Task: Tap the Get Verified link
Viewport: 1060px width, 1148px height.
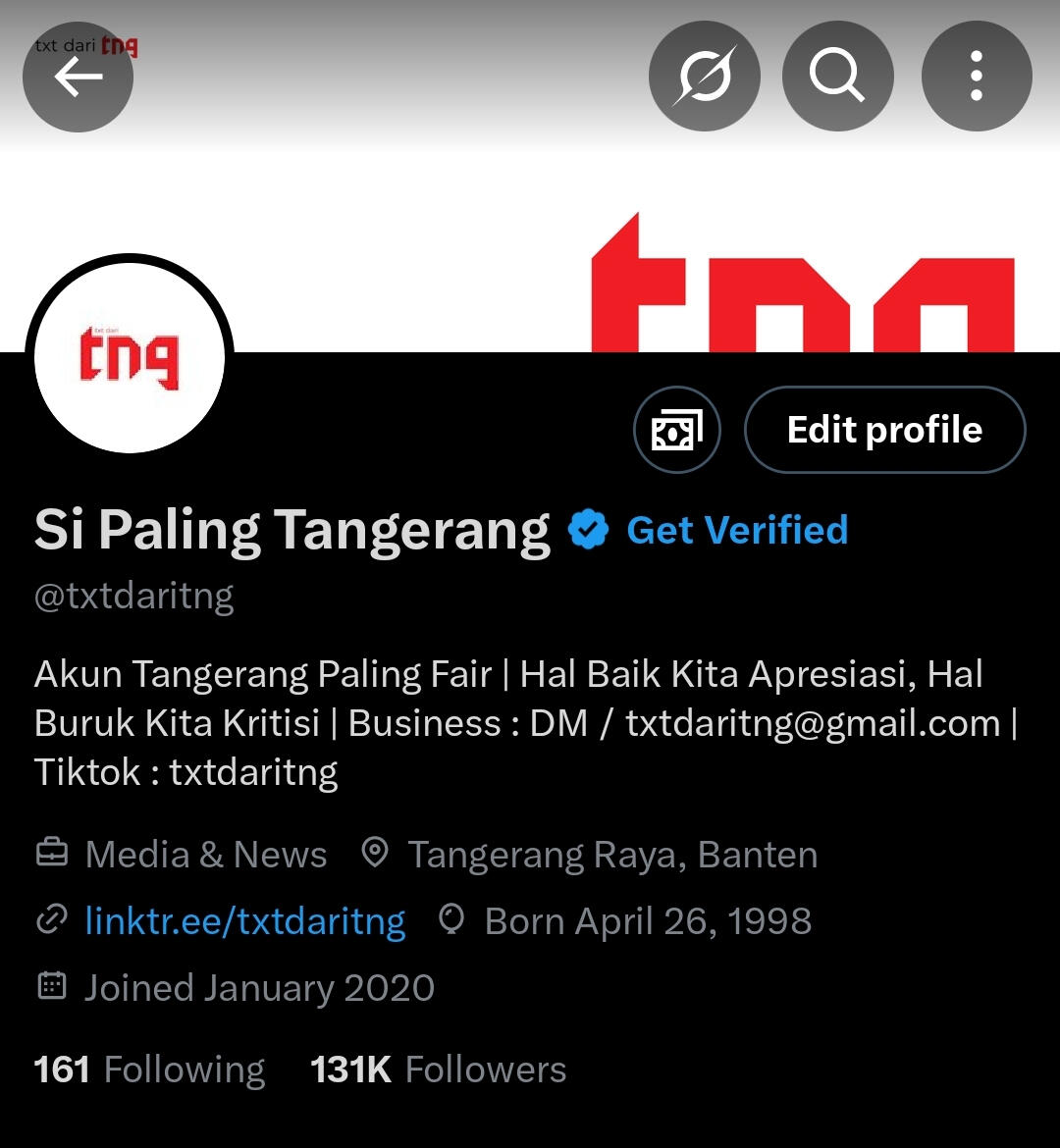Action: coord(737,530)
